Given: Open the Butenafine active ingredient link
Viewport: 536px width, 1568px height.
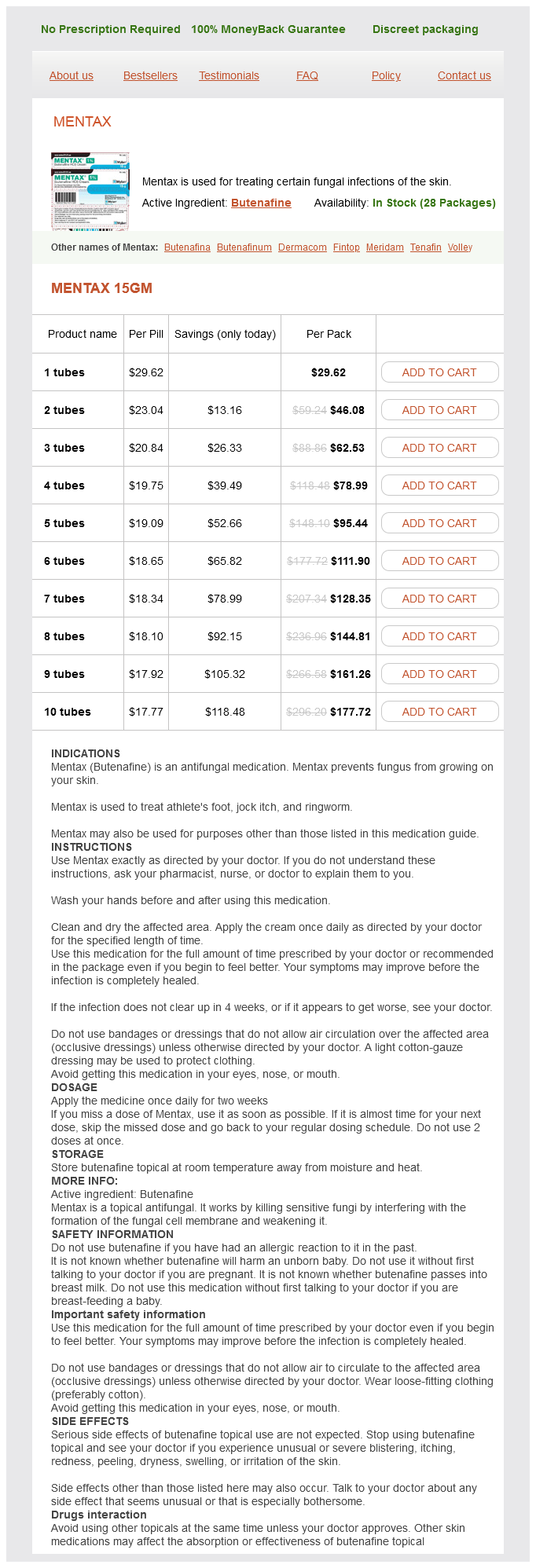Looking at the screenshot, I should [x=261, y=203].
